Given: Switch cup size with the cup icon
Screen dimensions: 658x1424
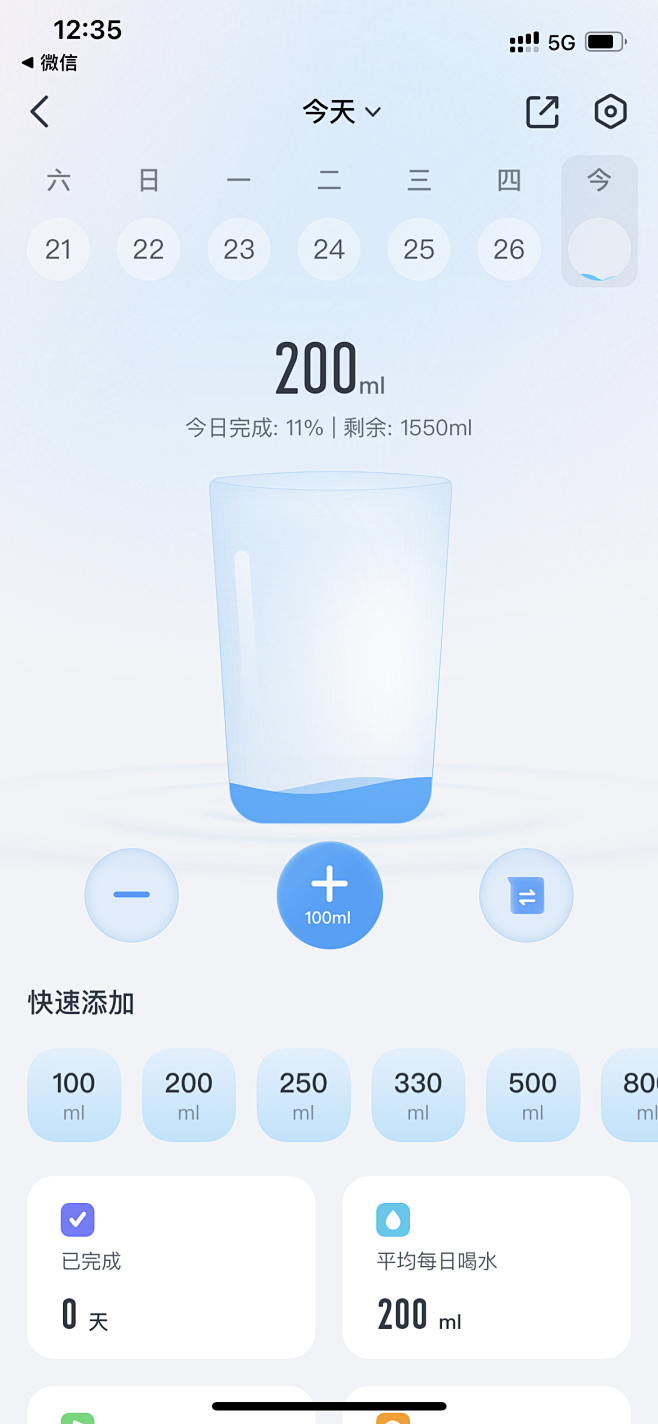Looking at the screenshot, I should 526,895.
